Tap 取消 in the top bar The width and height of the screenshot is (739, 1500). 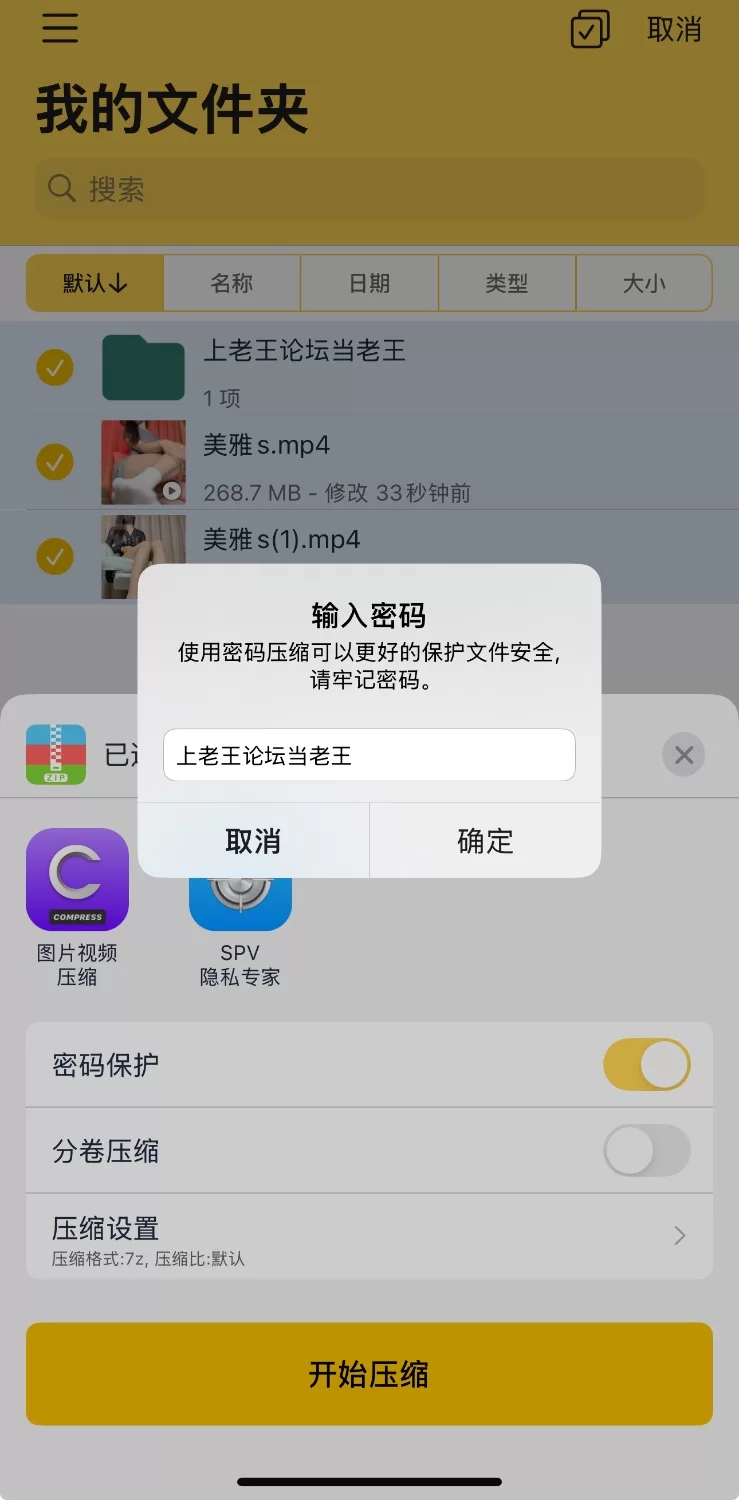[674, 29]
